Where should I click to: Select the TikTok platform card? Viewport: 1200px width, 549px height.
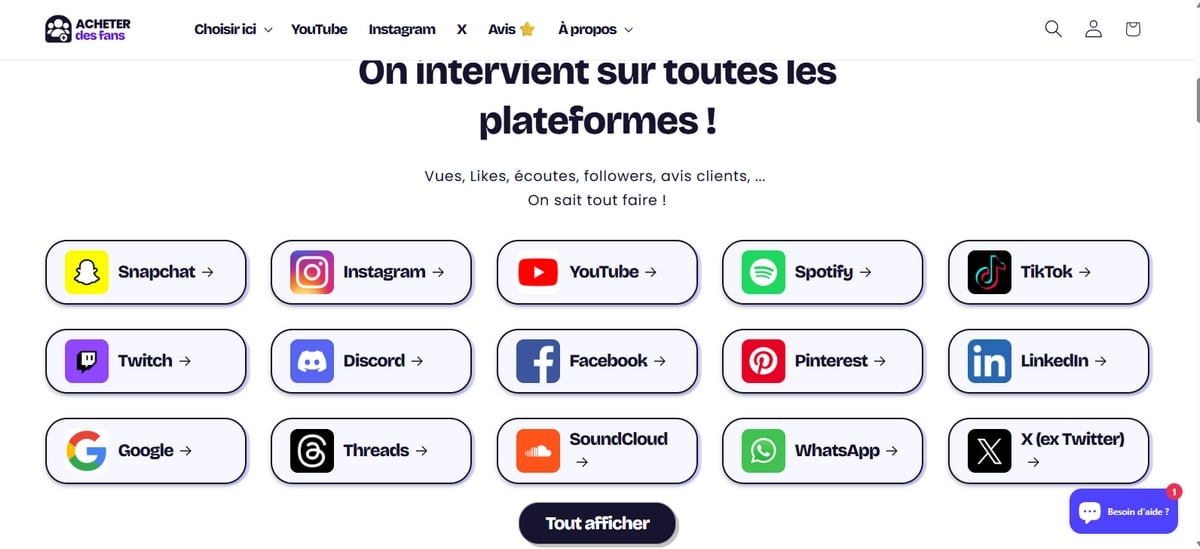[x=1048, y=272]
